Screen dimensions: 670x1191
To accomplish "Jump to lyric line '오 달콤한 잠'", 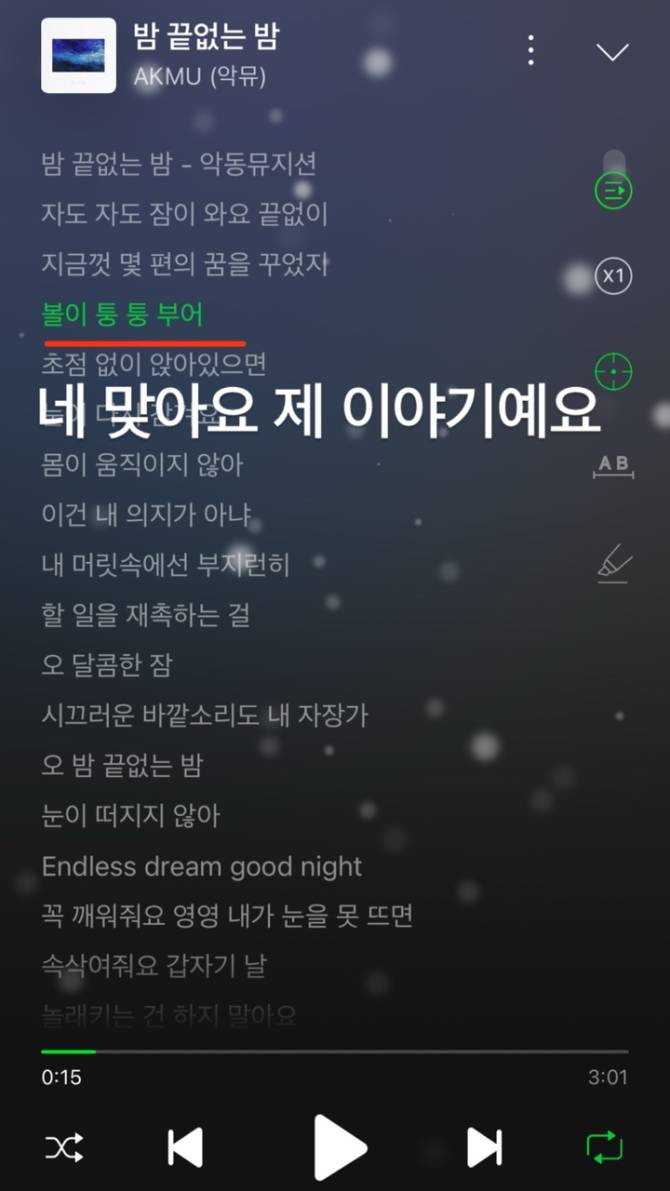I will 107,665.
